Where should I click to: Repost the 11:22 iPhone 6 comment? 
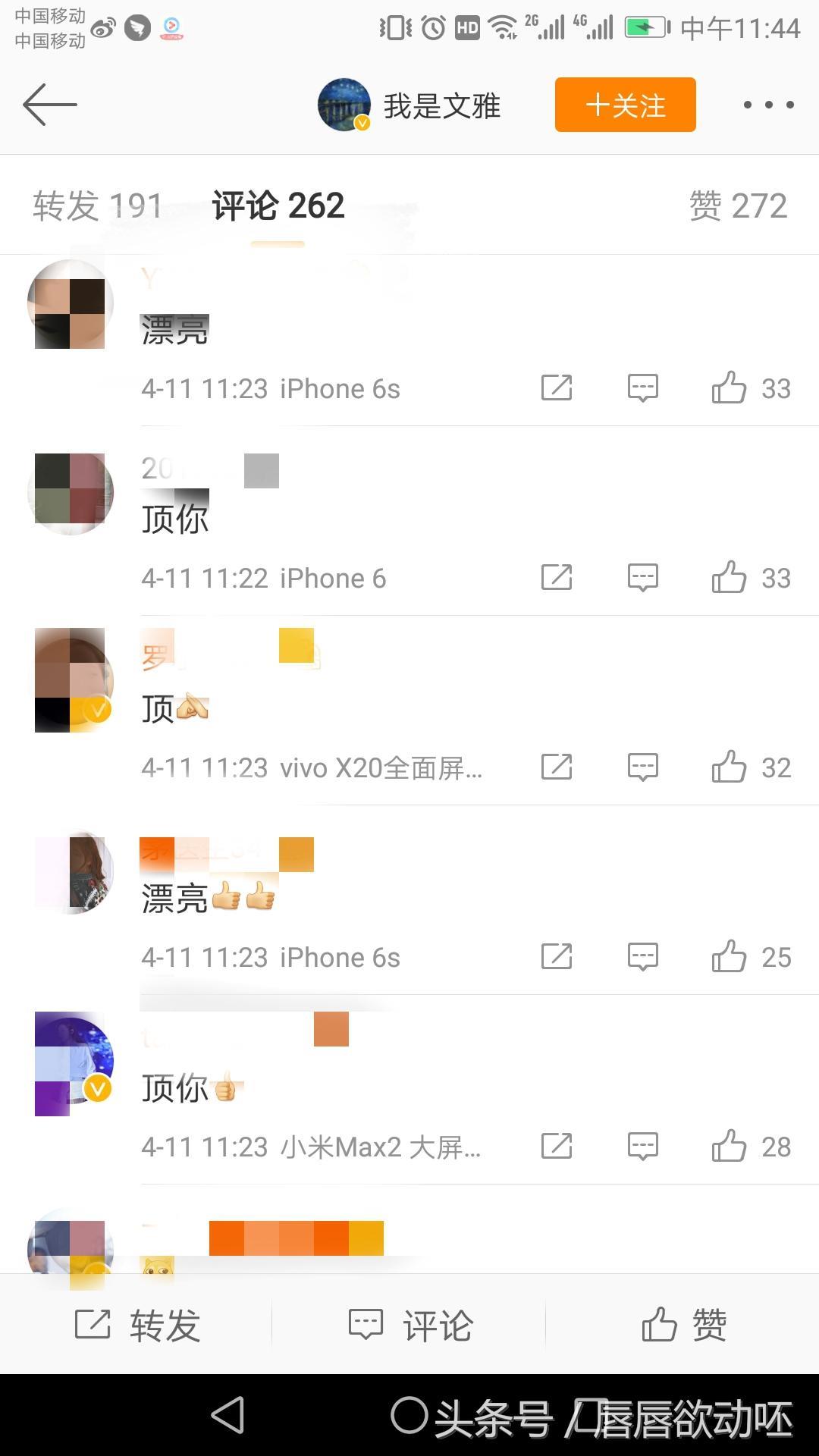(x=556, y=578)
